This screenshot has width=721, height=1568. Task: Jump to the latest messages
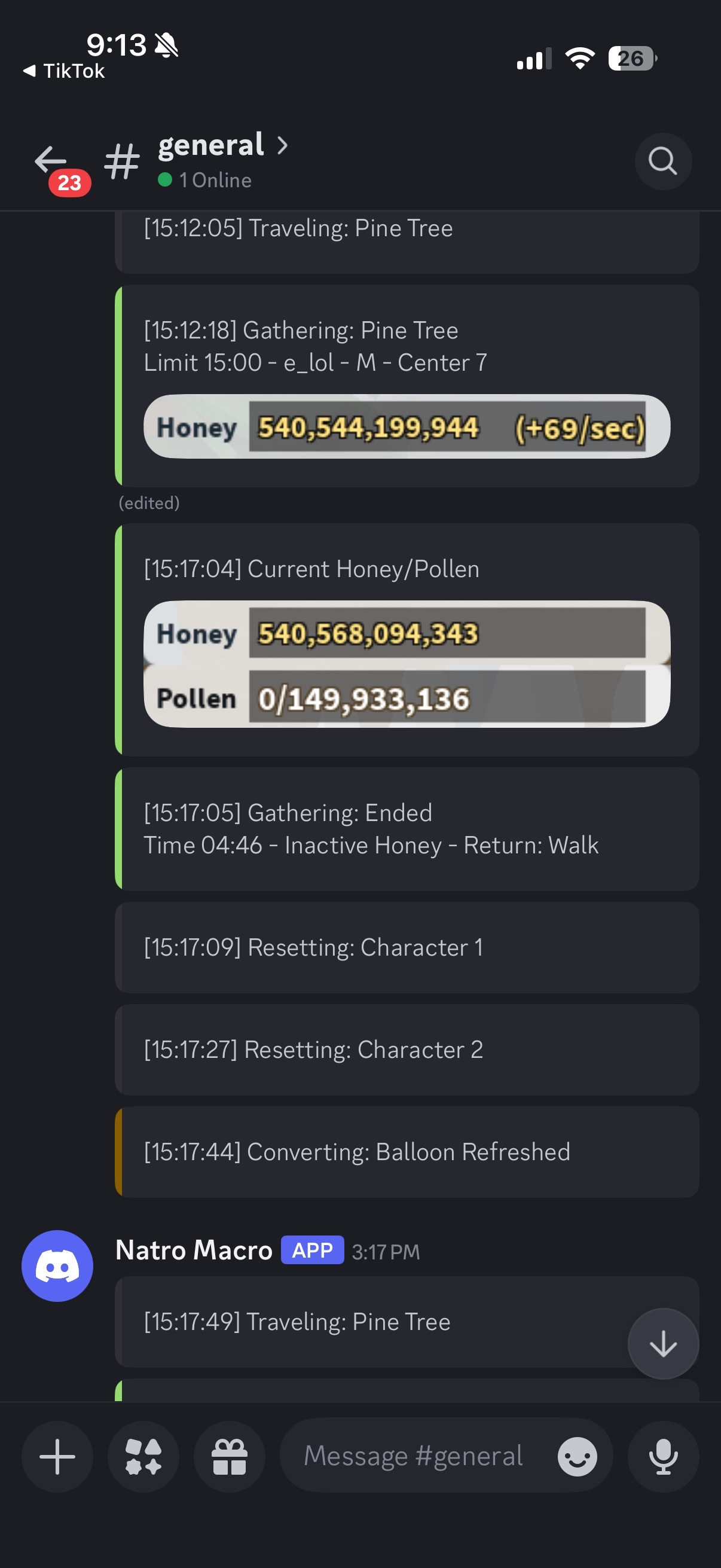tap(662, 1343)
